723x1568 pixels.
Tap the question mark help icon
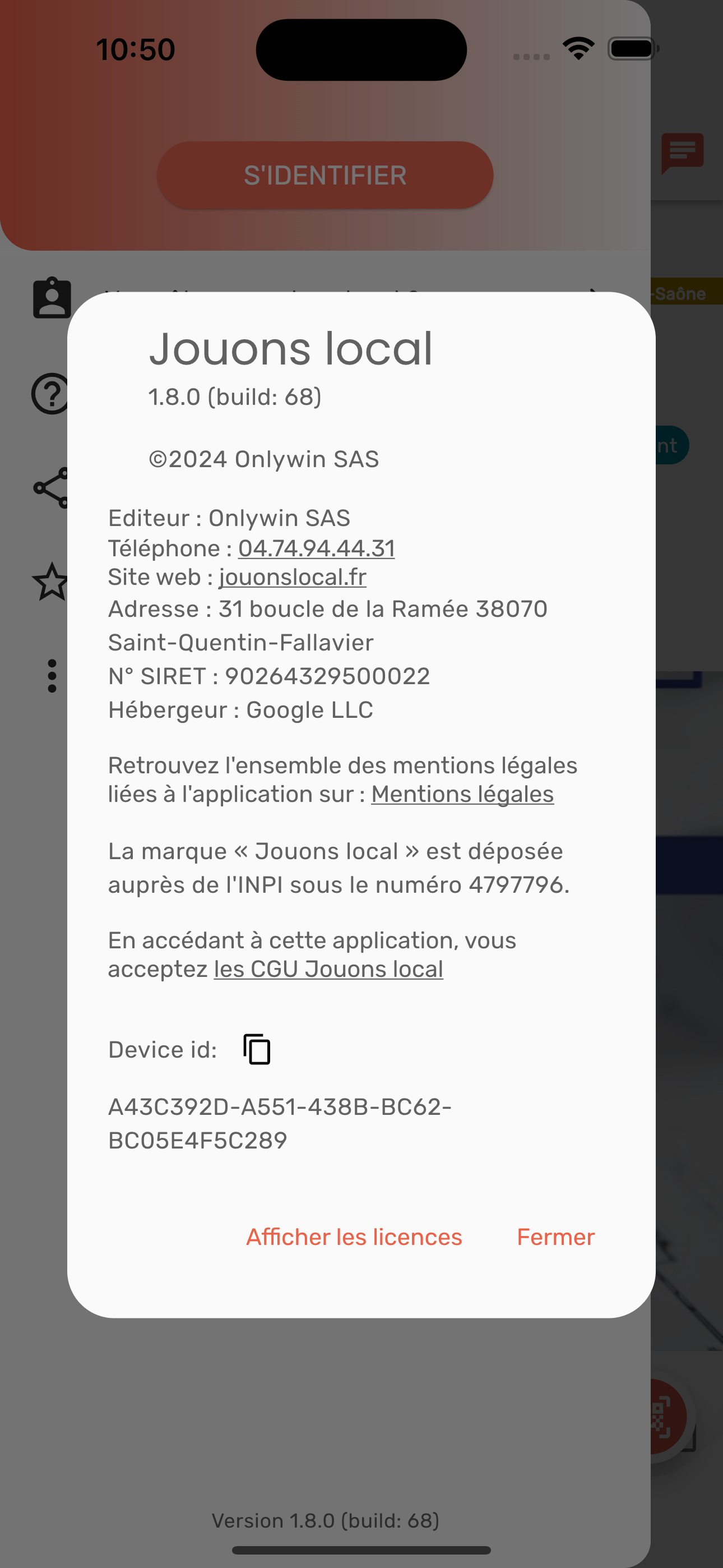coord(51,394)
